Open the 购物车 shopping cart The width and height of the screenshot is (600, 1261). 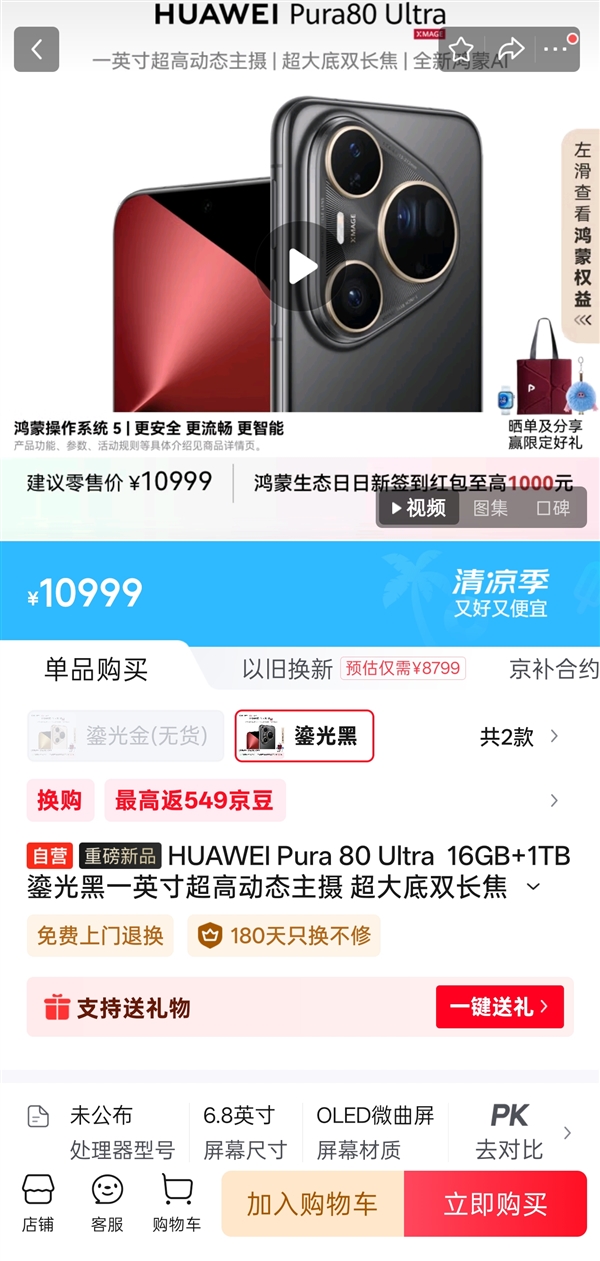[177, 1203]
